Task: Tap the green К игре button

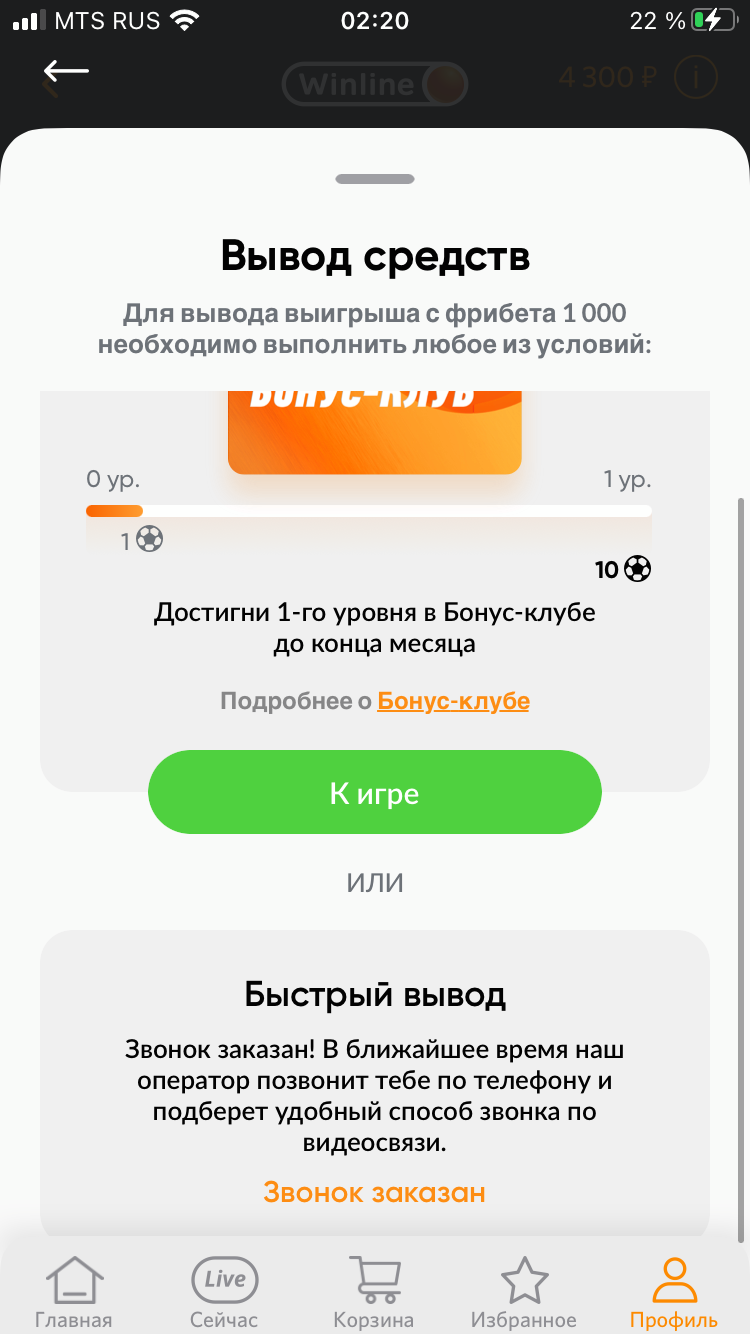Action: (374, 793)
